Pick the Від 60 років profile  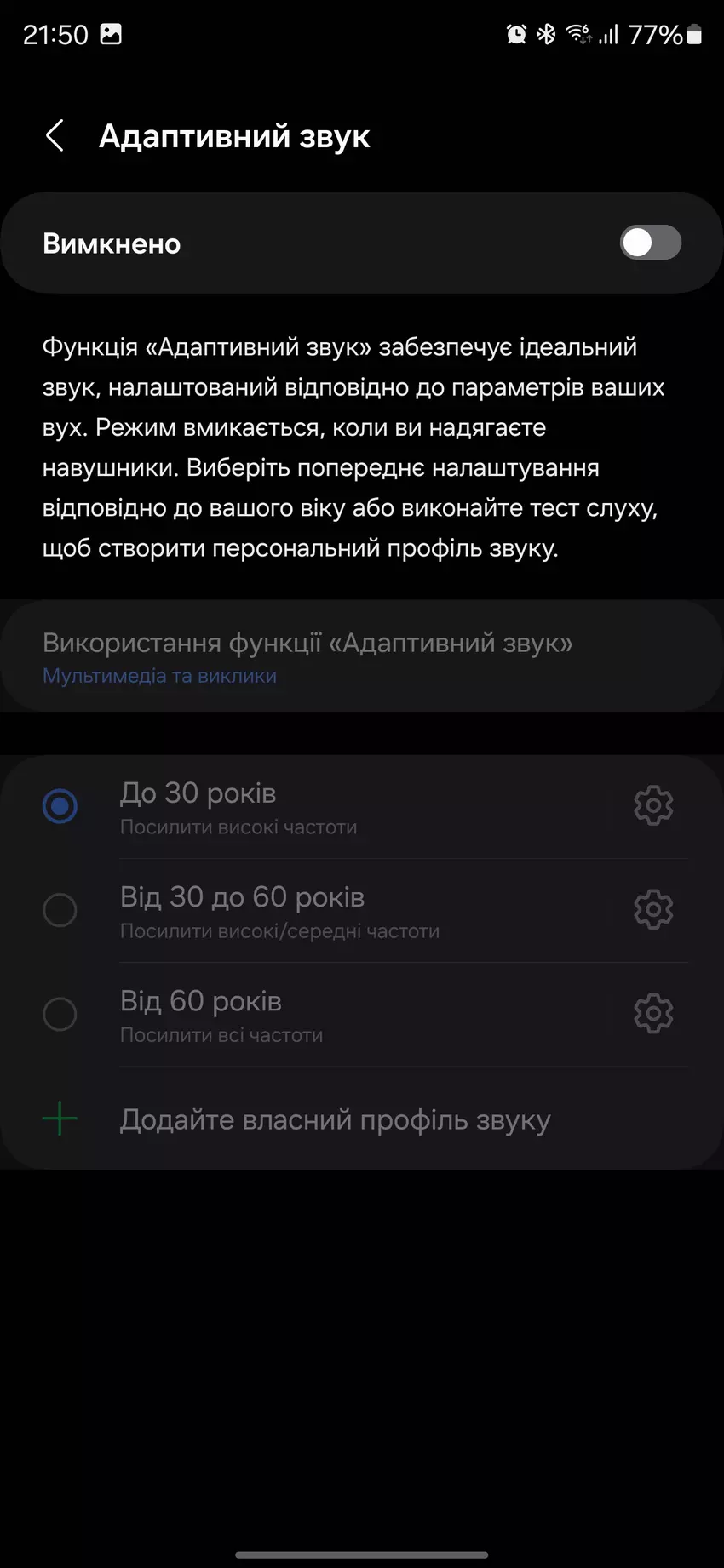60,1014
